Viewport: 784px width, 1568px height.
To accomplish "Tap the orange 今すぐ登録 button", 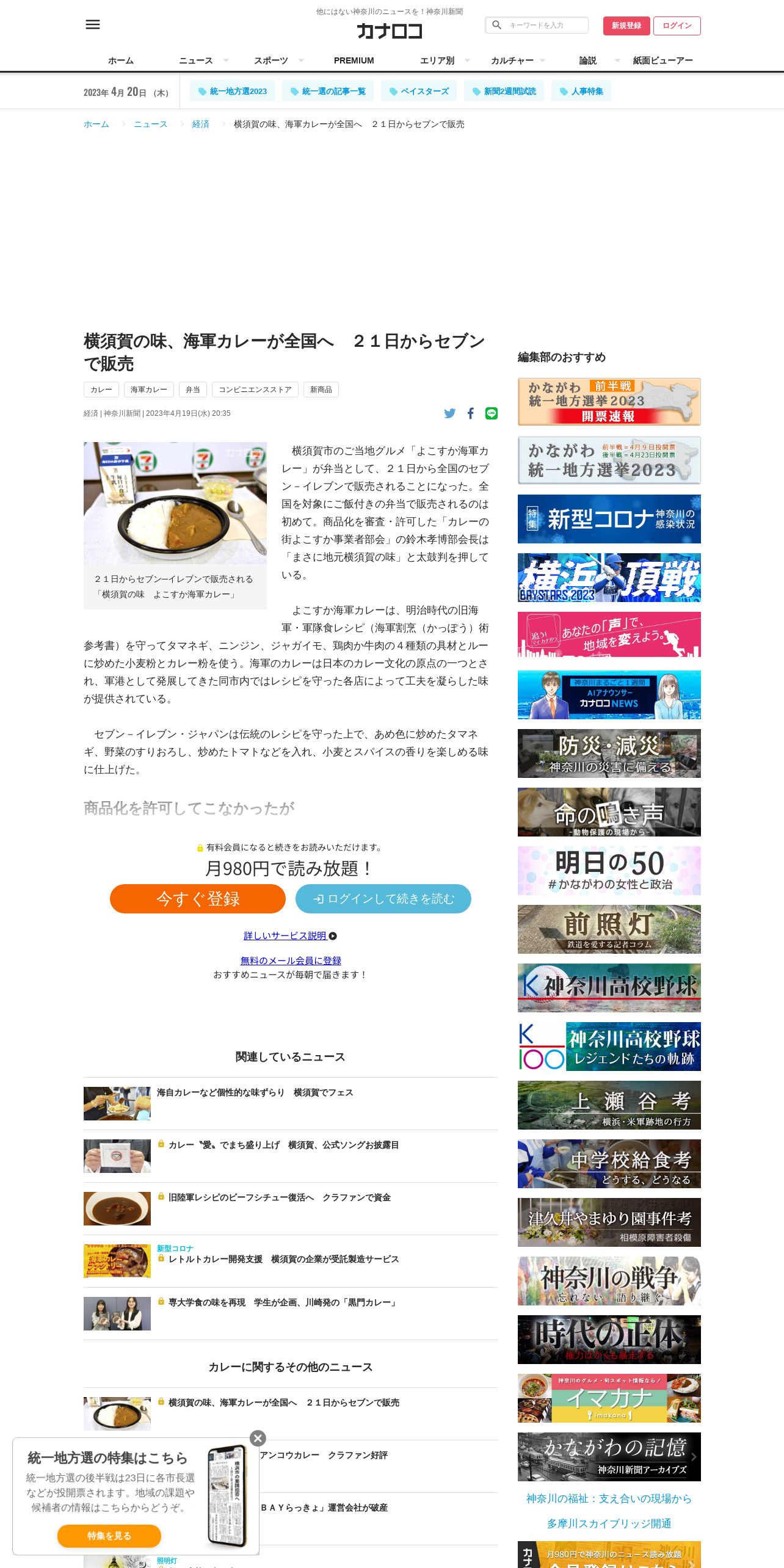I will click(198, 899).
